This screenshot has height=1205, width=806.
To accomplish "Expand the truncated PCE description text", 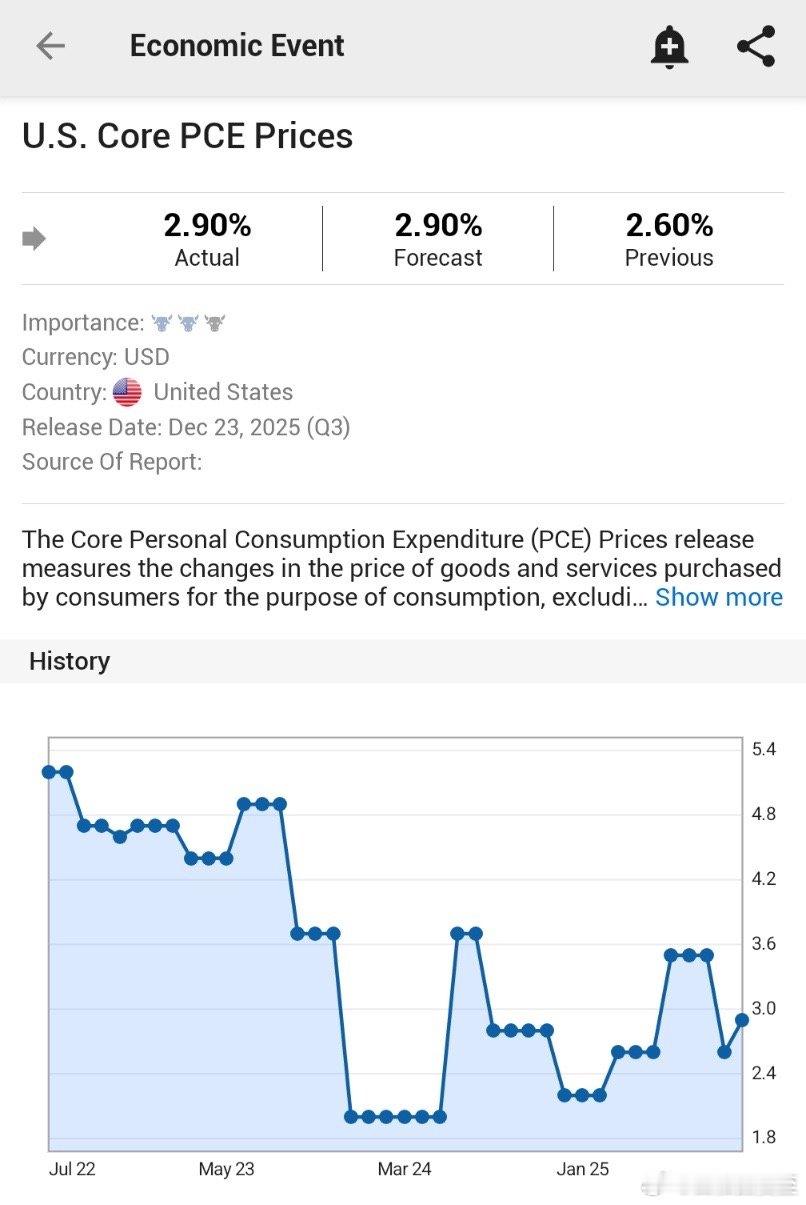I will [719, 597].
